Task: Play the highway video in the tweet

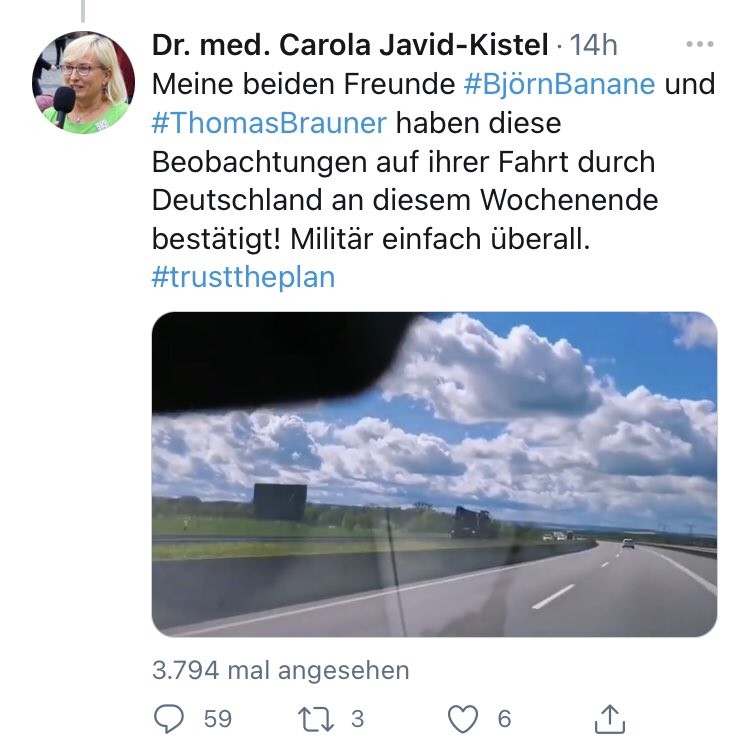Action: coord(434,474)
